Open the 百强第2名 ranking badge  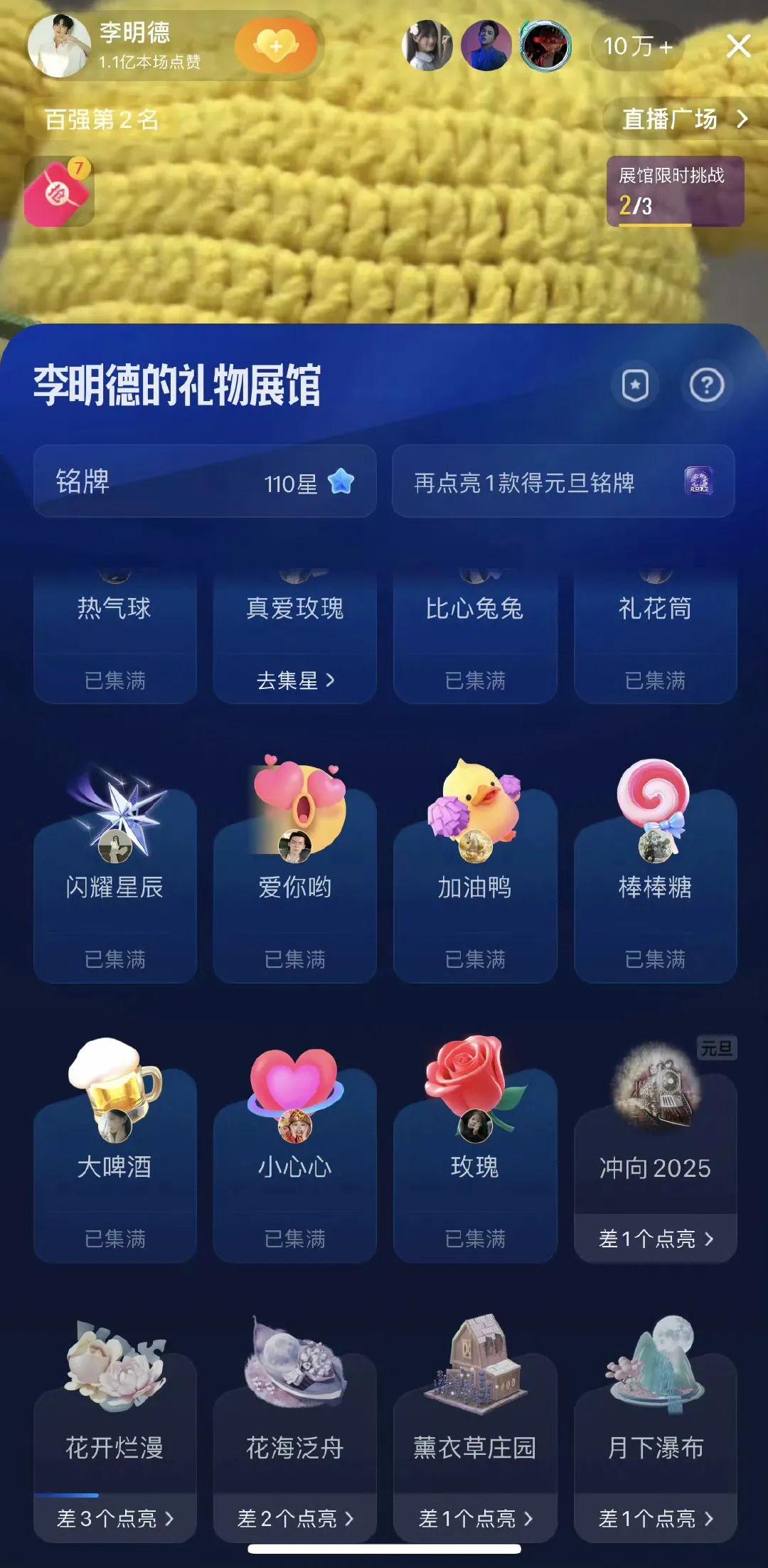point(101,119)
